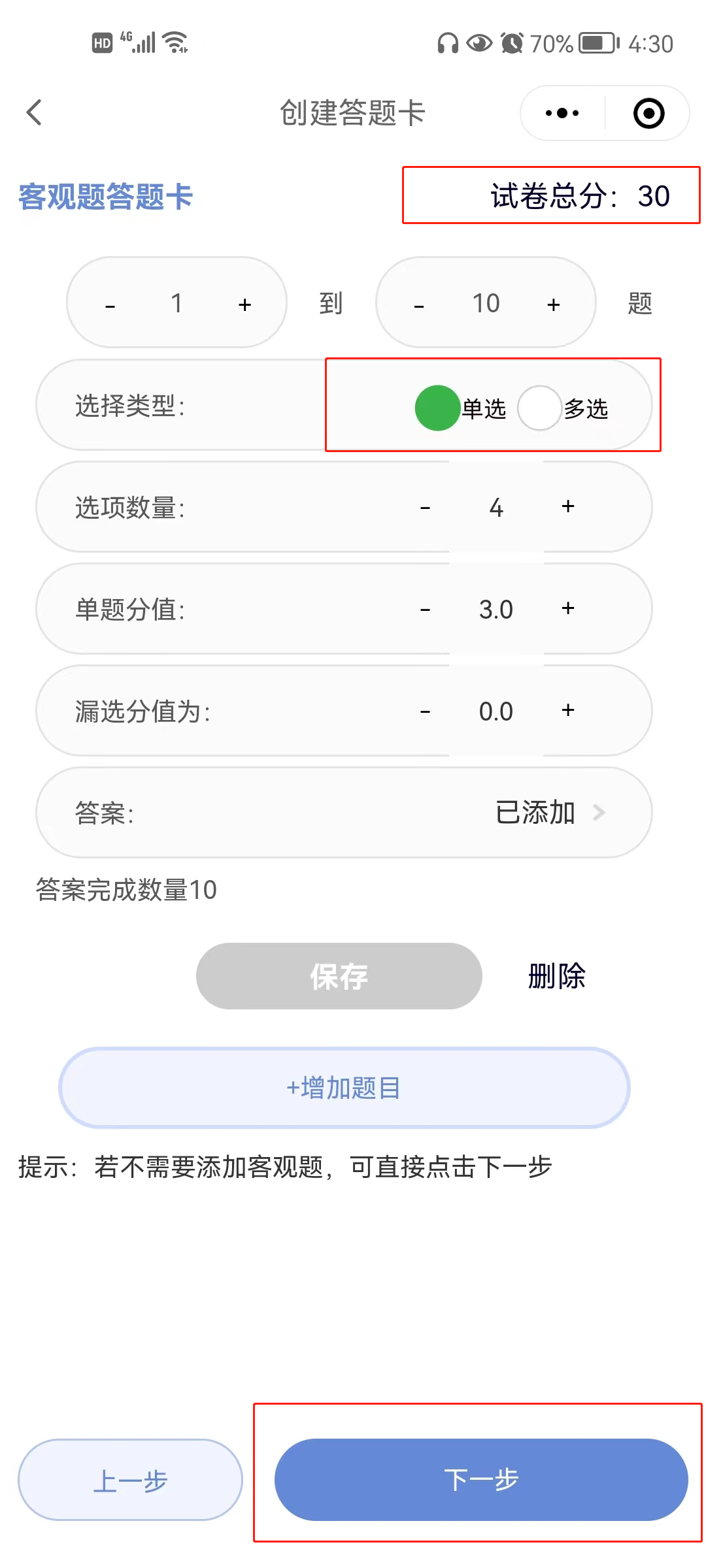Screen dimensions: 706x1568
Task: Decrease the 漏选分值 value
Action: [x=426, y=711]
